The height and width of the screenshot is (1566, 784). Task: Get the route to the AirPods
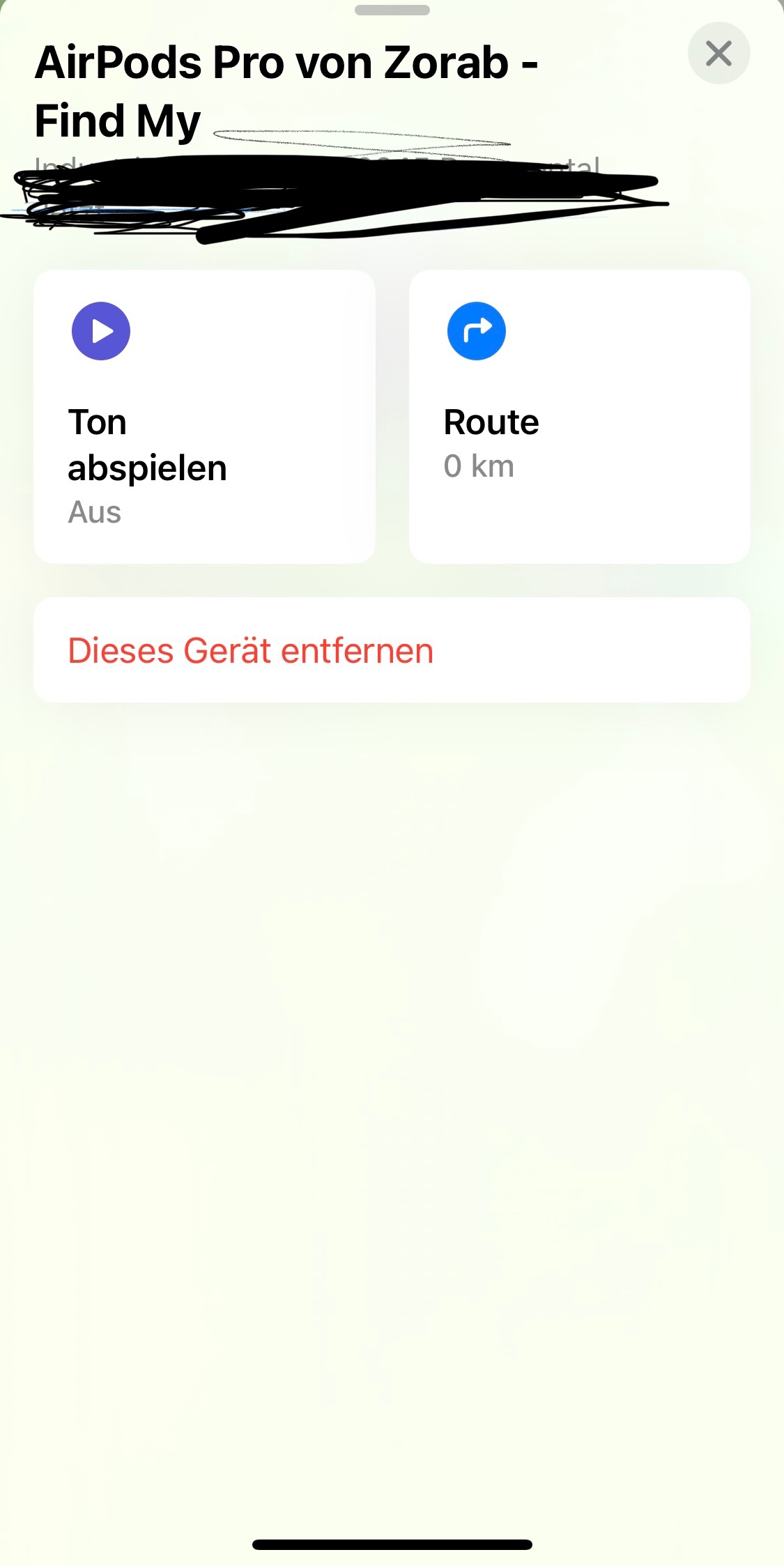pos(579,416)
